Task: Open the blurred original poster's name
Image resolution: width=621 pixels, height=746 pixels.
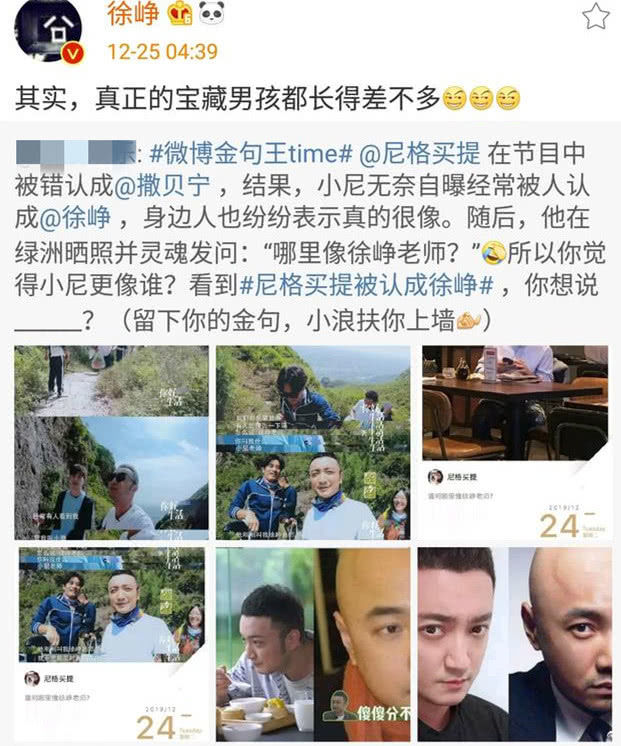Action: coord(75,153)
